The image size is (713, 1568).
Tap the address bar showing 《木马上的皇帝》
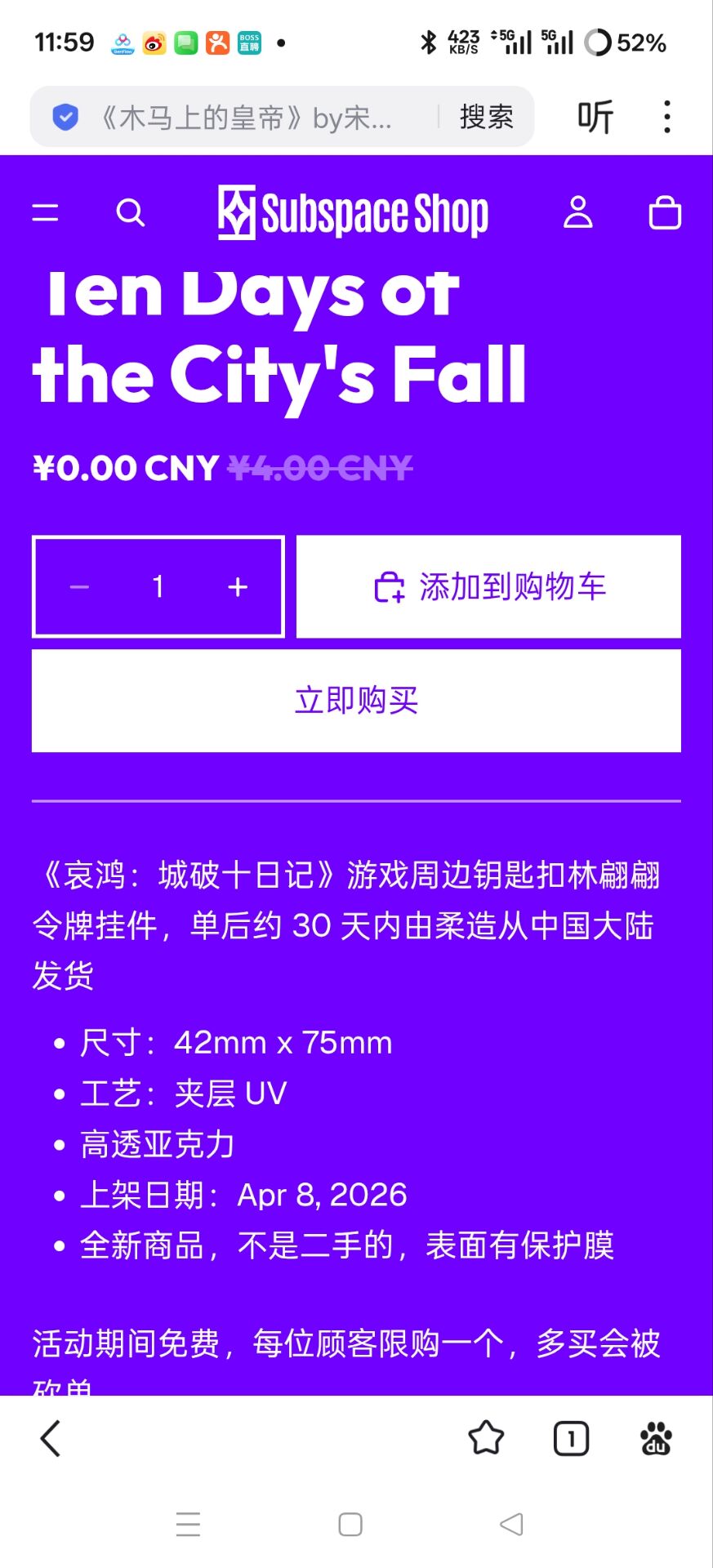pos(245,117)
